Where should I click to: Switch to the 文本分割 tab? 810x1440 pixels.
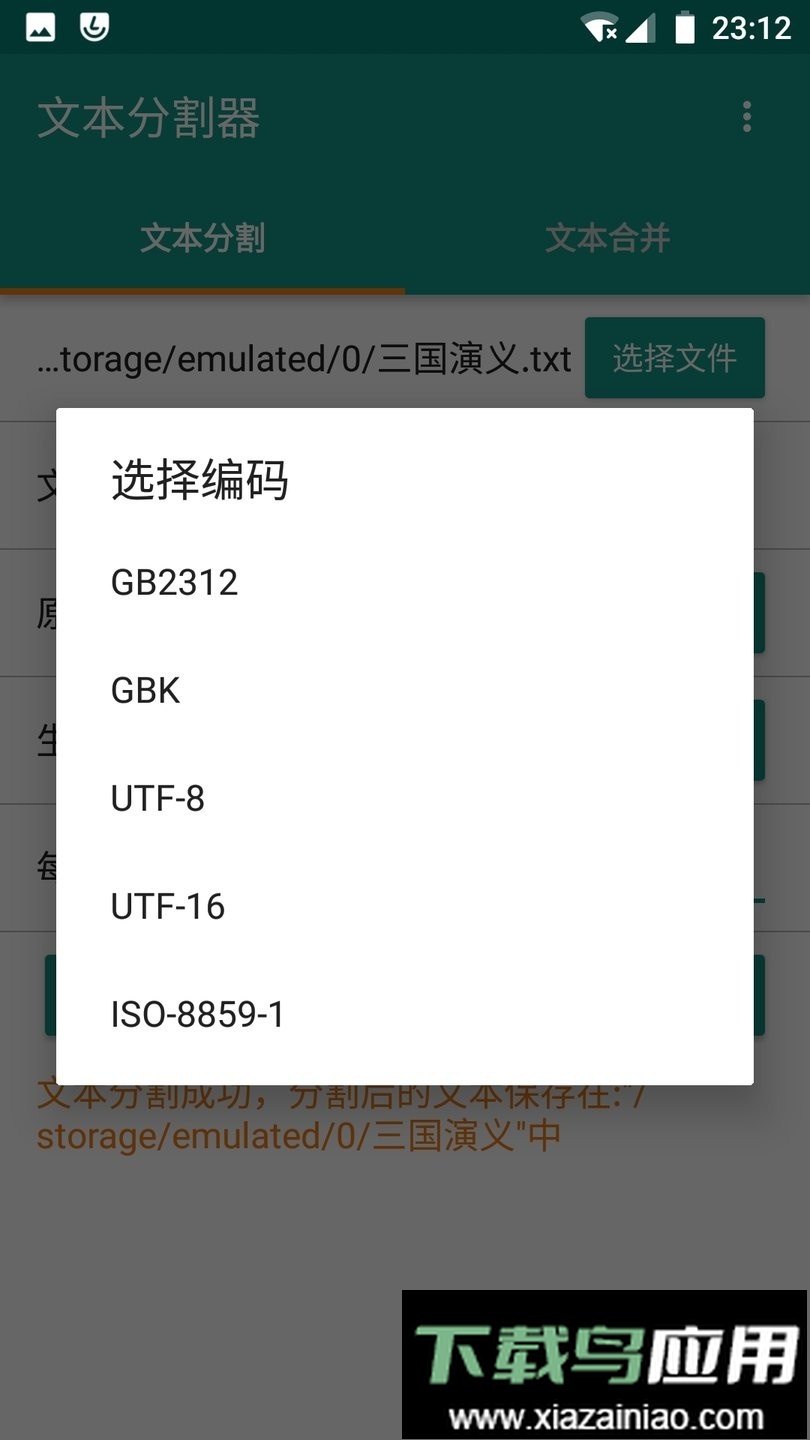click(x=202, y=238)
